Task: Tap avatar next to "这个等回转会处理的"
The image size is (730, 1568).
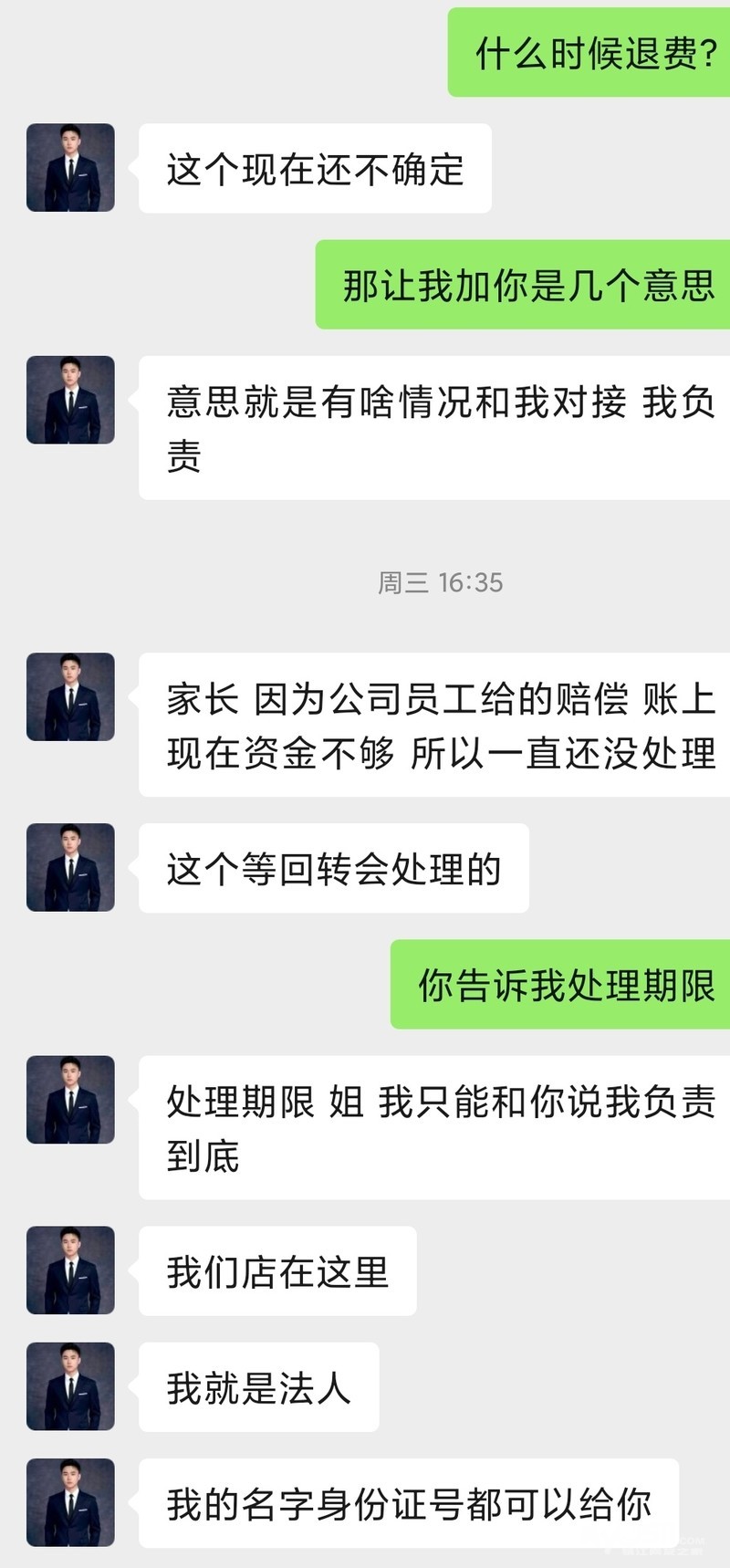Action: [x=70, y=867]
